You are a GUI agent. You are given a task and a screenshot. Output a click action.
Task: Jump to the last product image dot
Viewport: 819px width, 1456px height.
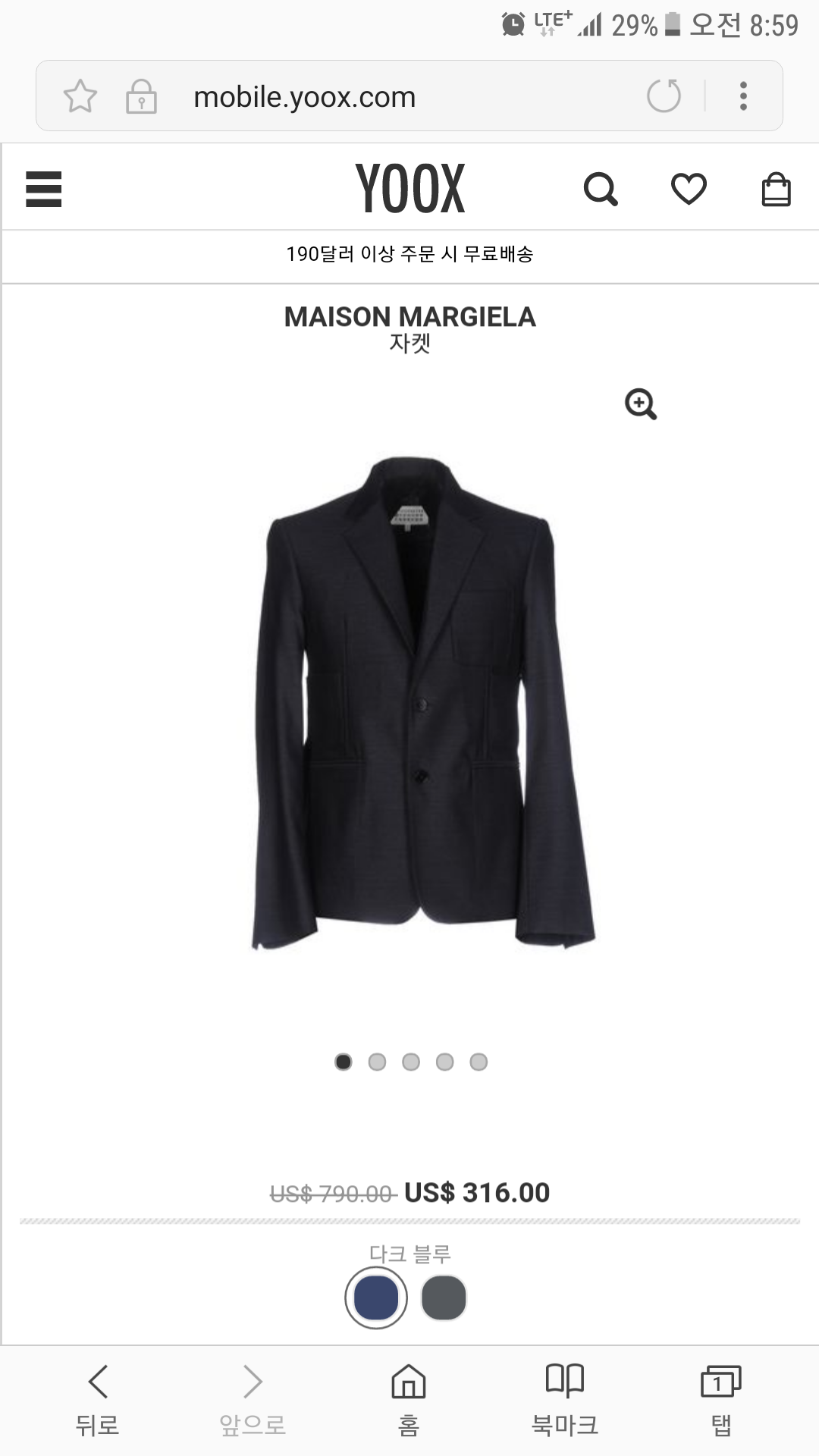[x=479, y=1062]
